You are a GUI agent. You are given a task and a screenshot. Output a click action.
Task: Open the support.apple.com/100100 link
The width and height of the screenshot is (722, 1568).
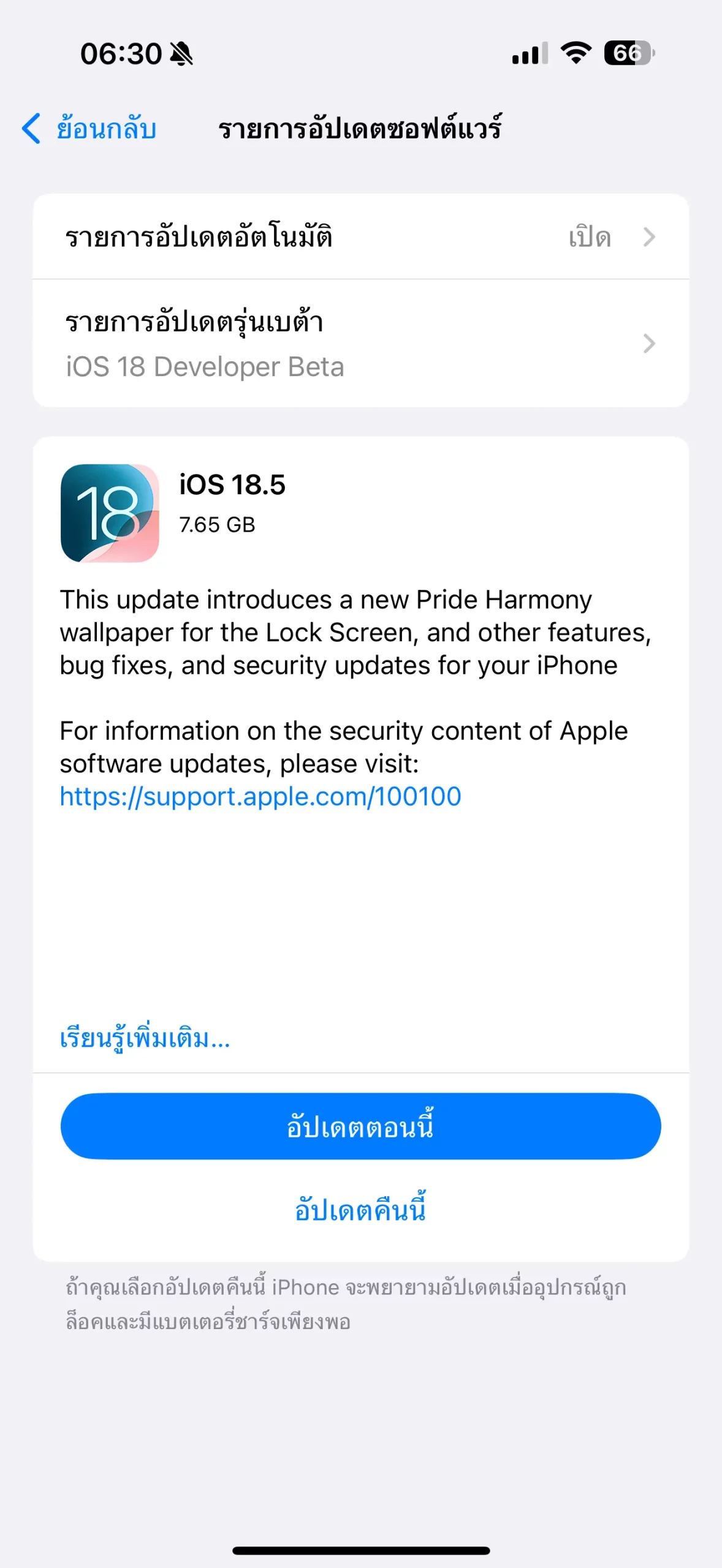[x=260, y=797]
